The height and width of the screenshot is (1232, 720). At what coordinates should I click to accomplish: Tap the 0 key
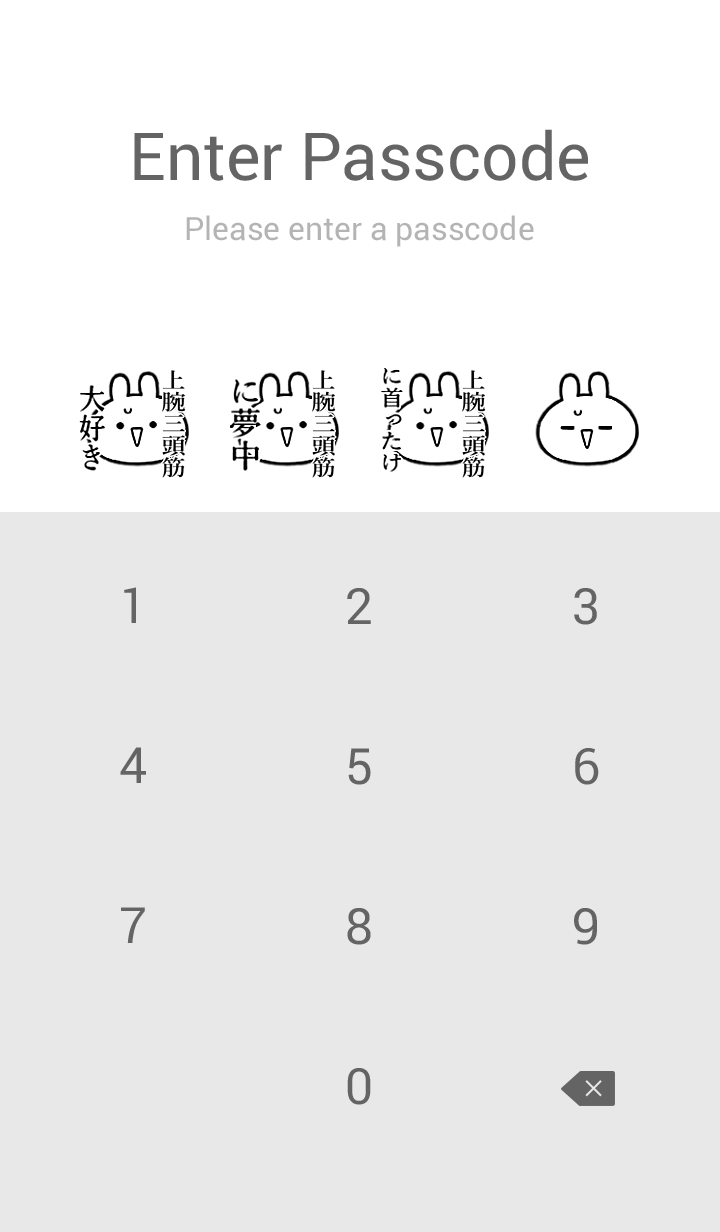(359, 1087)
